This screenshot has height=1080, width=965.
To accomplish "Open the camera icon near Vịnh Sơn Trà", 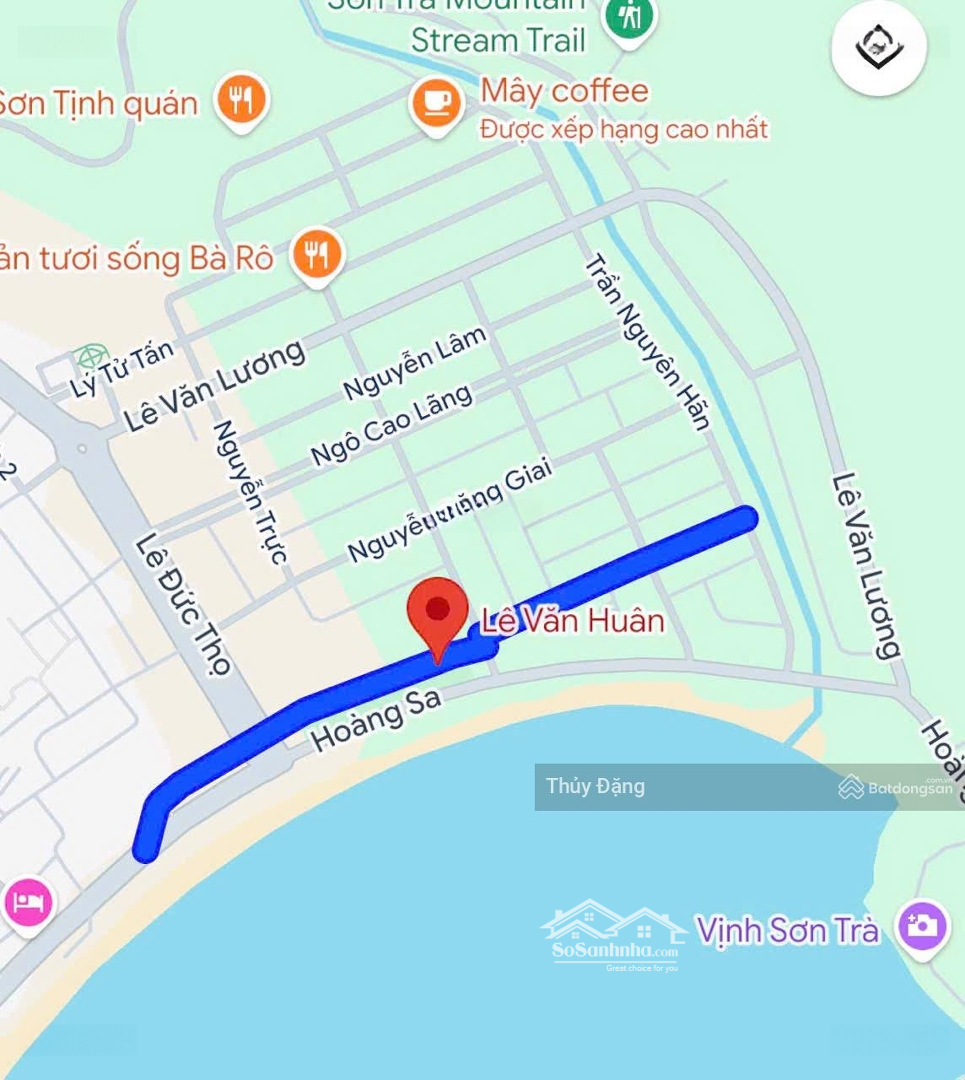I will coord(922,927).
